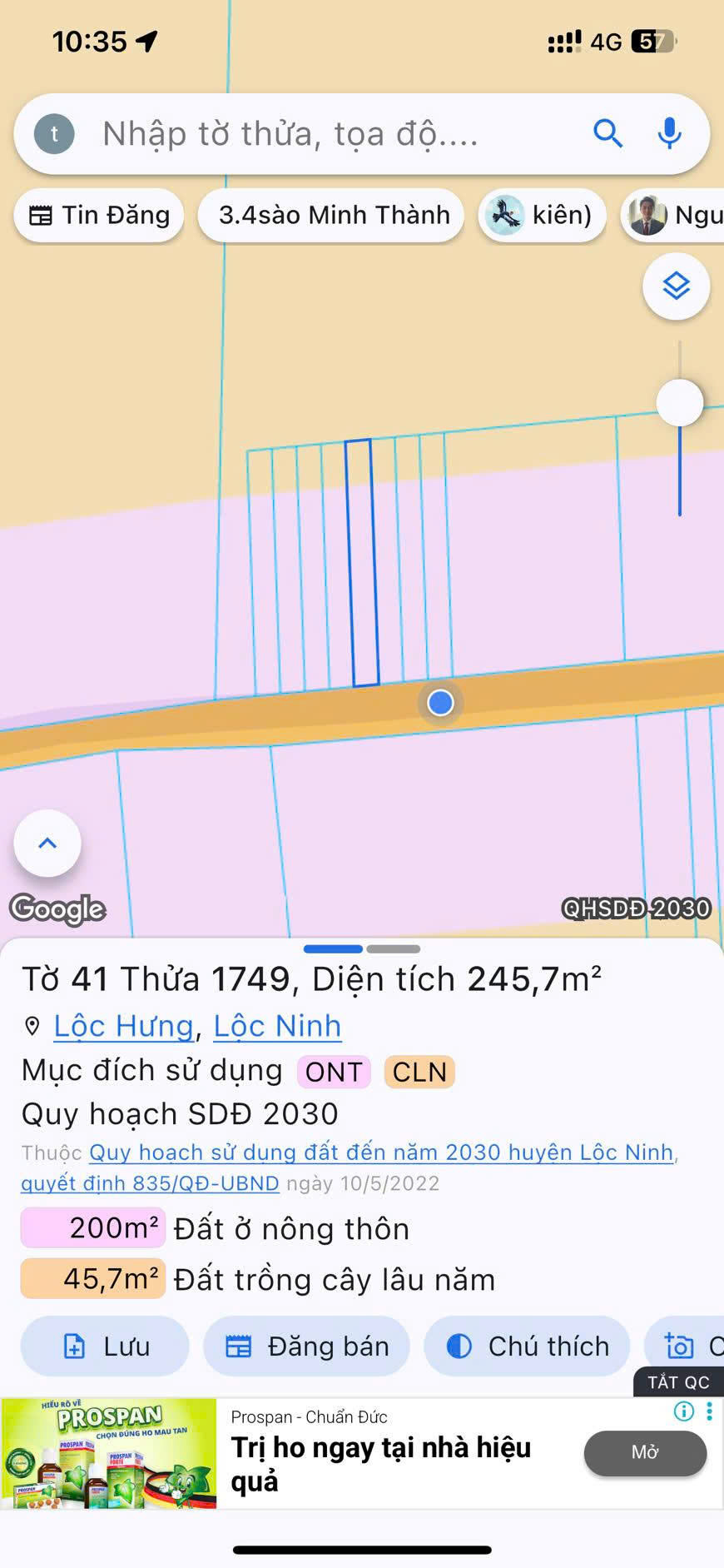Viewport: 724px width, 1568px height.
Task: Open the Chú thích legend
Action: tap(528, 1346)
